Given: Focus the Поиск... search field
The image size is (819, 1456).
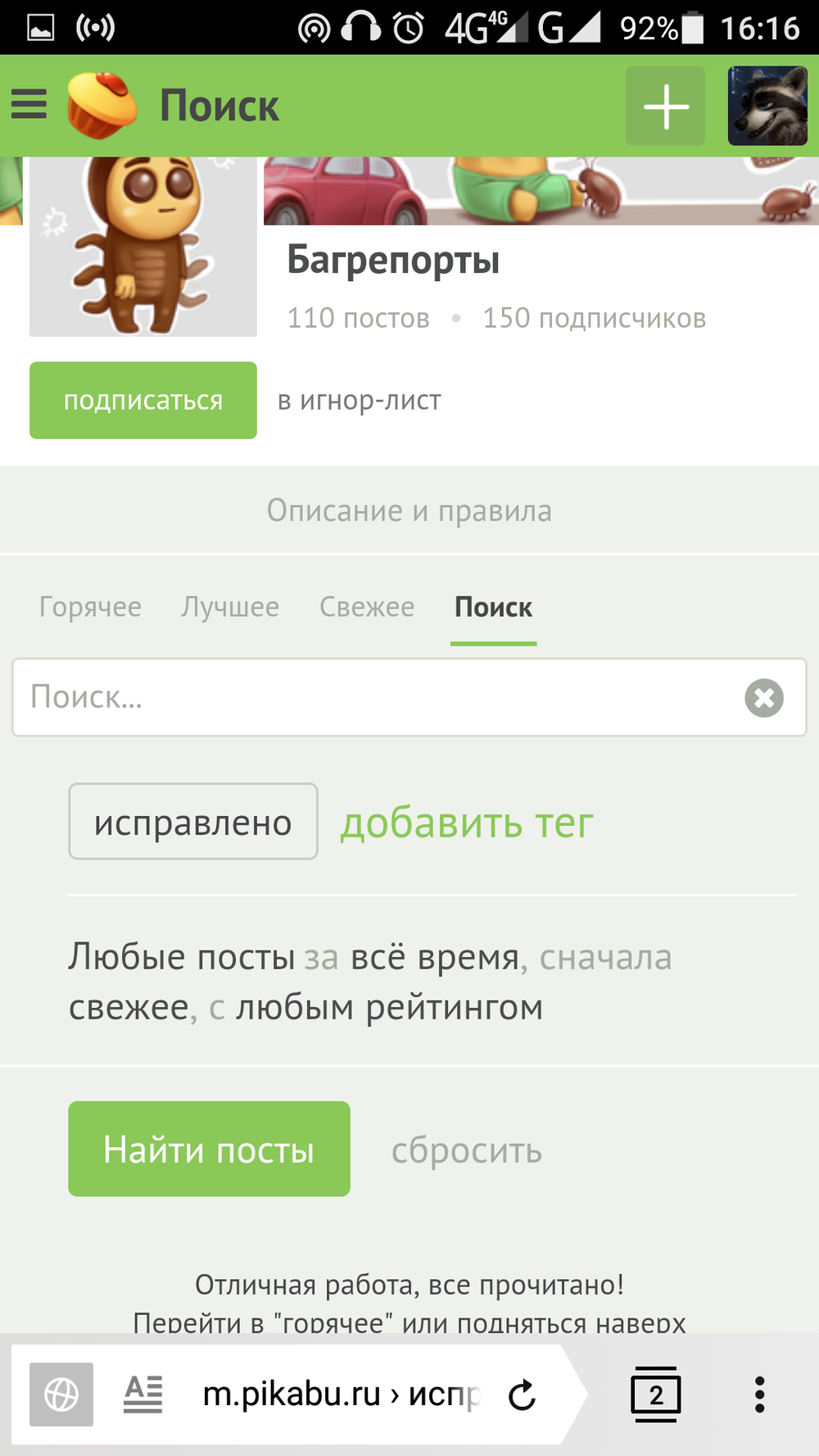Looking at the screenshot, I should pyautogui.click(x=369, y=697).
